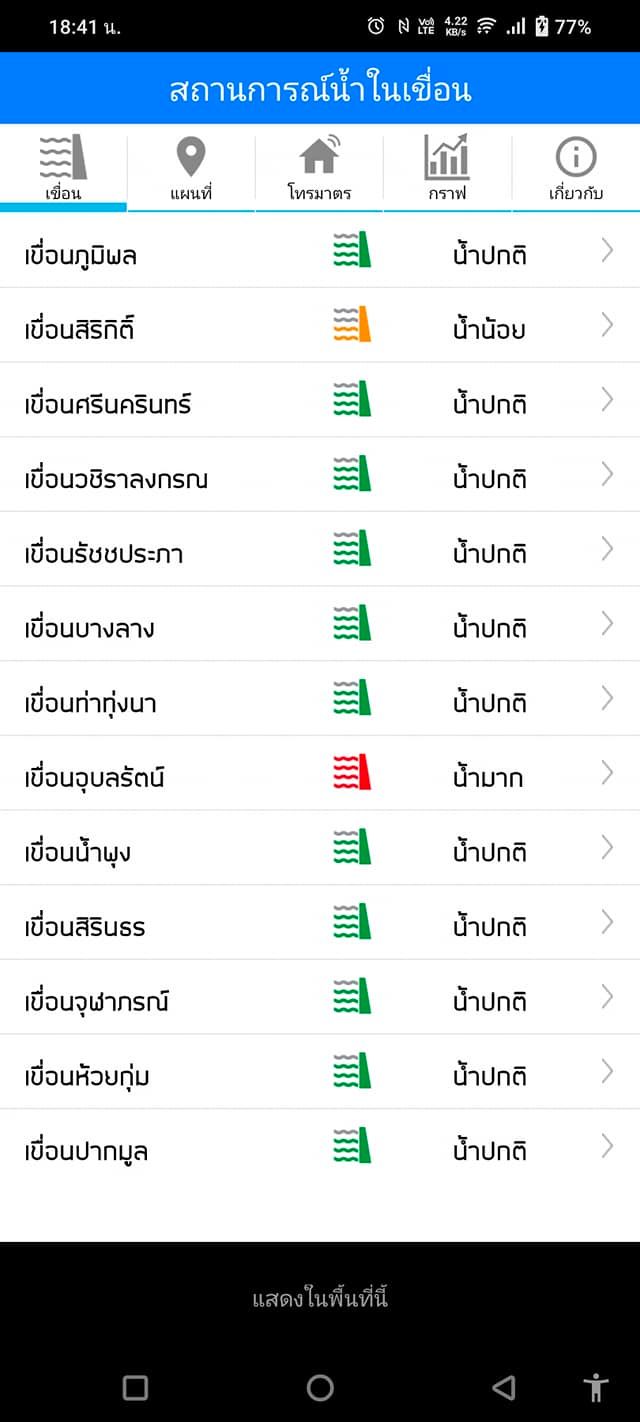The height and width of the screenshot is (1422, 640).
Task: Open เขื่อนปากมูล dam details
Action: pos(320,1147)
